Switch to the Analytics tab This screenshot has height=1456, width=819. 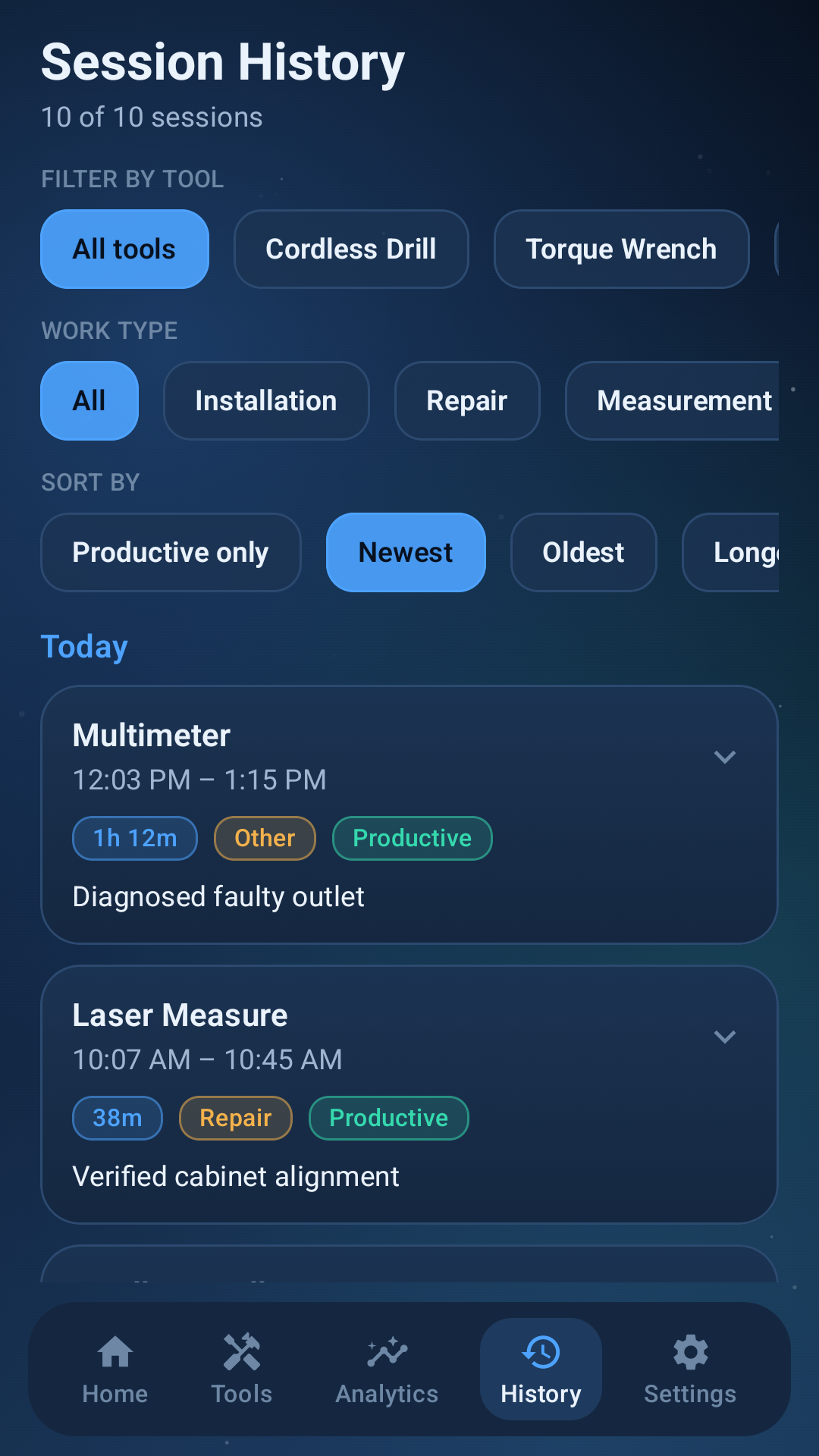click(x=387, y=1370)
